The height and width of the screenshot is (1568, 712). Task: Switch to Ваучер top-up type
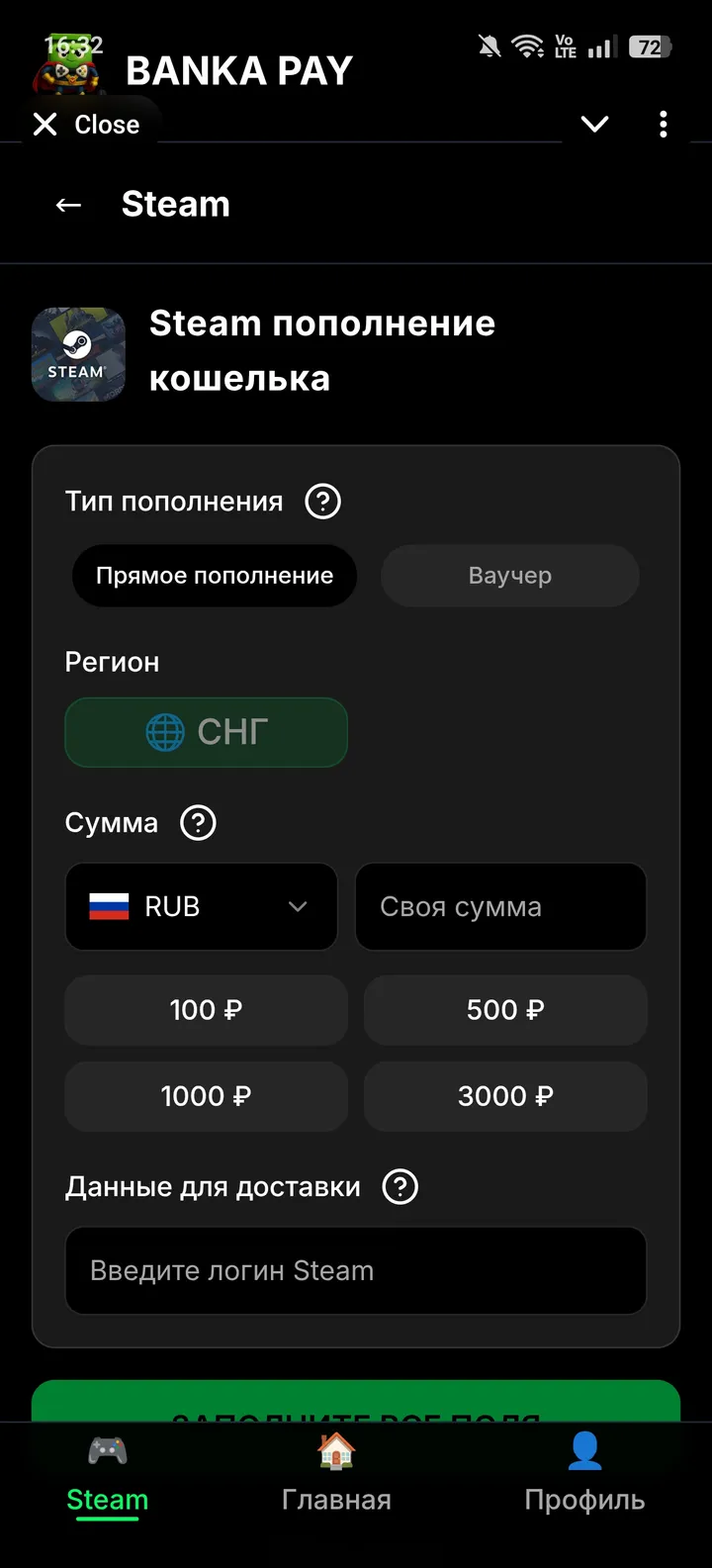(x=509, y=576)
